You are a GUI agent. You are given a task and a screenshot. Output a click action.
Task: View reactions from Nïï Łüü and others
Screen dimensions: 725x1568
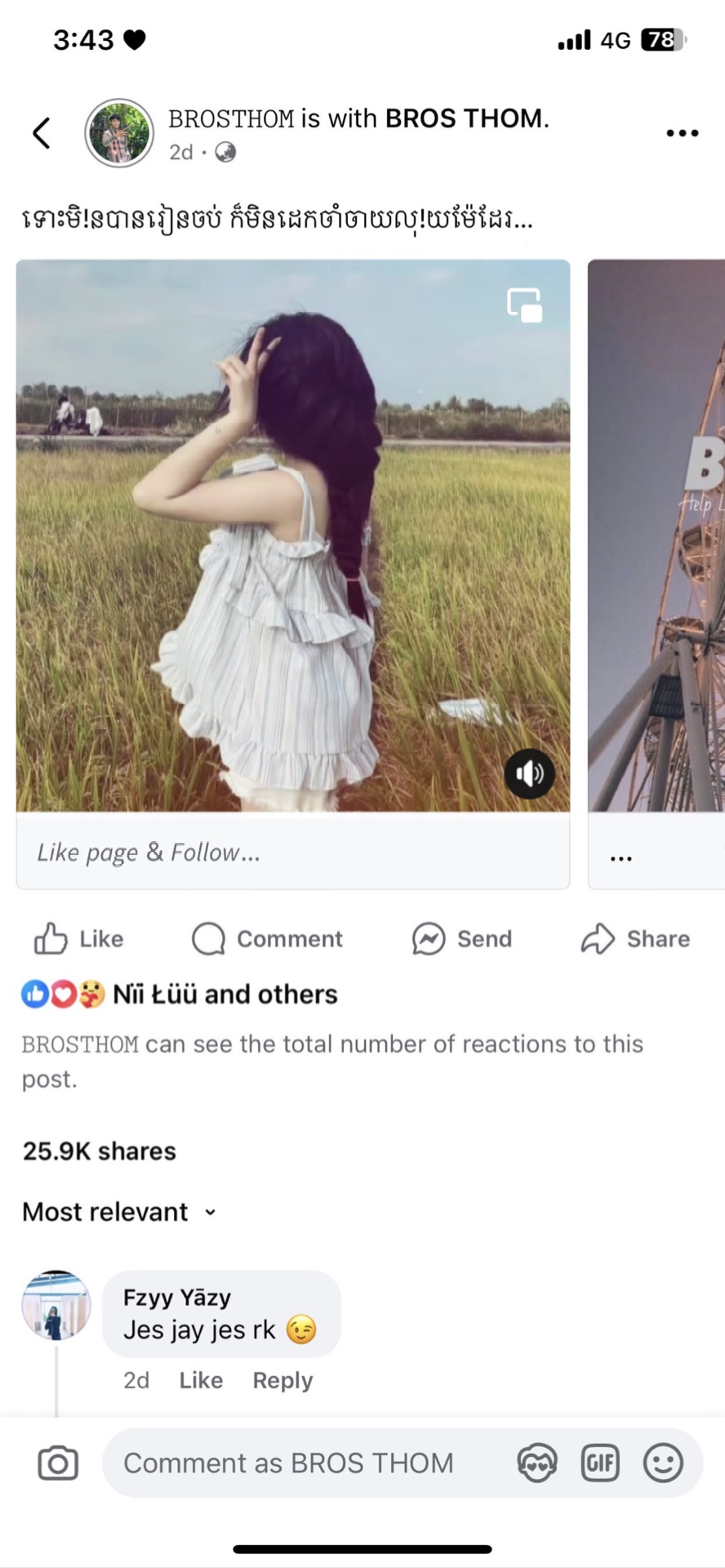(180, 994)
